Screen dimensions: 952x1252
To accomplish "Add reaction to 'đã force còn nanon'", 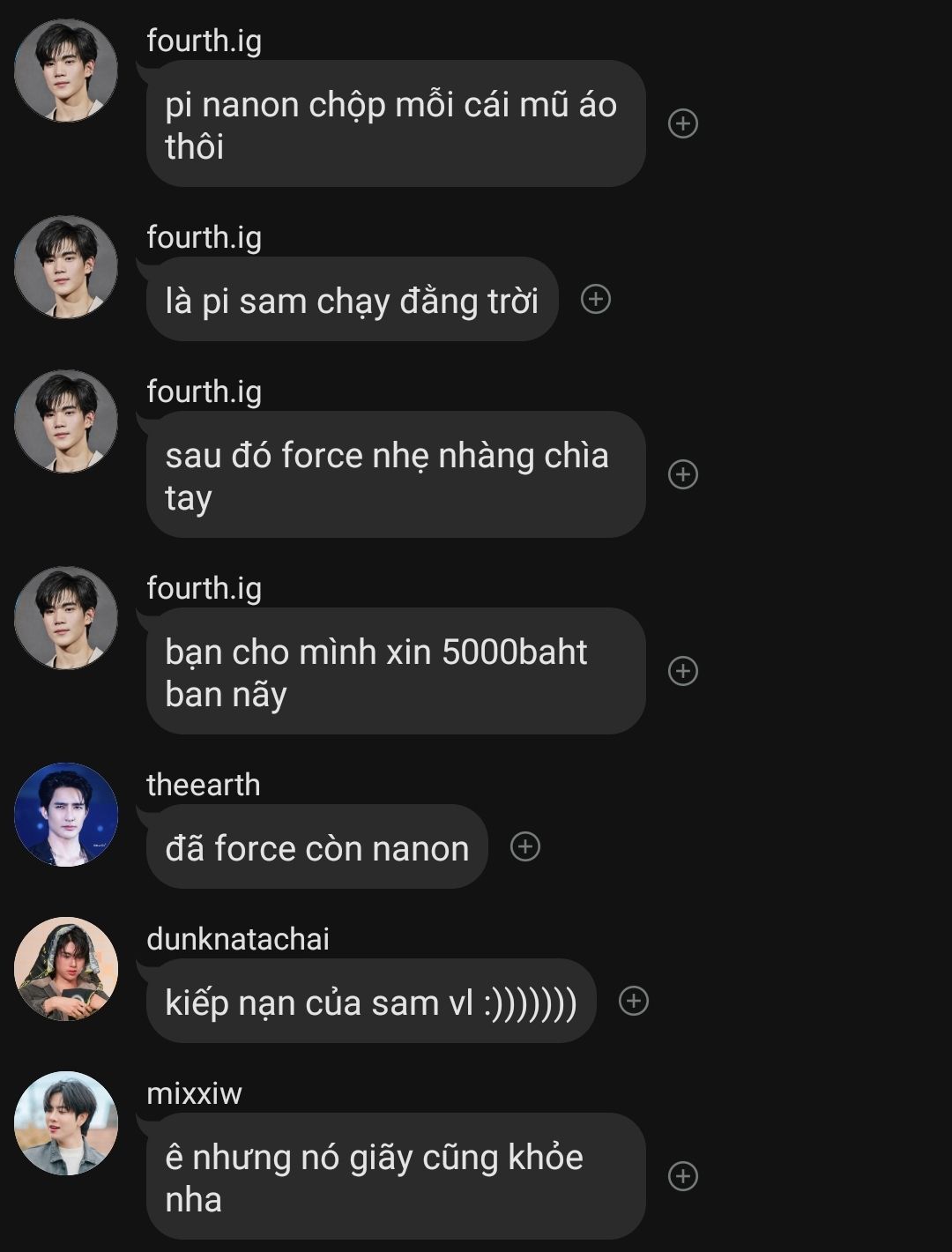I will (525, 846).
